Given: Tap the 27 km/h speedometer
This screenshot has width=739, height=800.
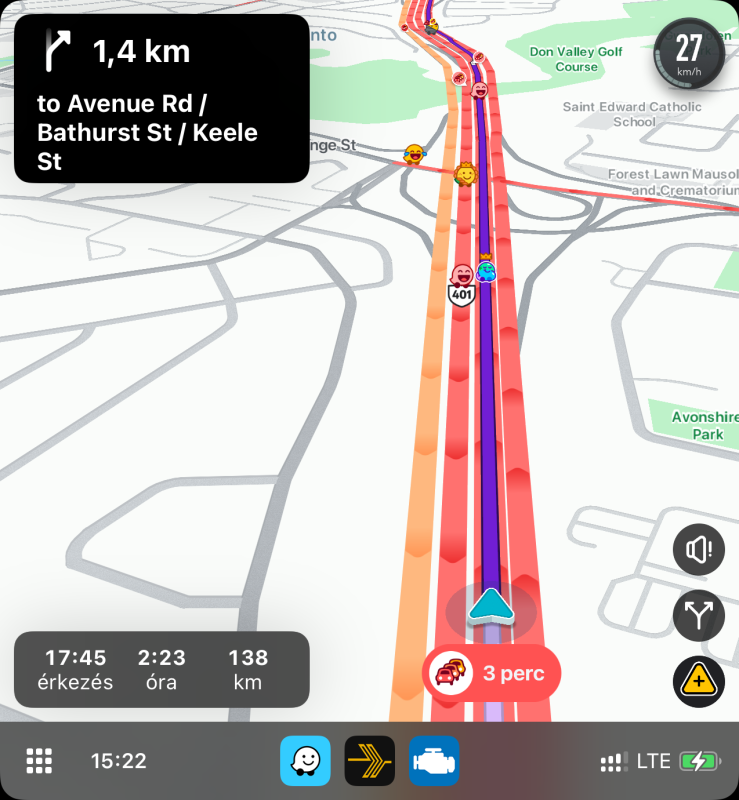Looking at the screenshot, I should 689,53.
